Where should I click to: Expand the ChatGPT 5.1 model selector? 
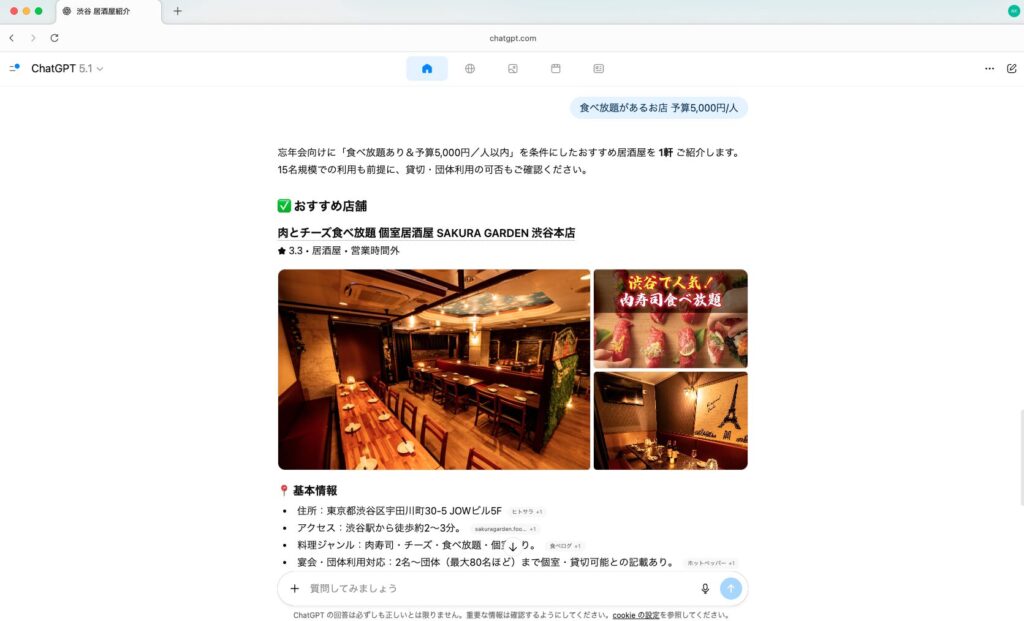point(67,68)
